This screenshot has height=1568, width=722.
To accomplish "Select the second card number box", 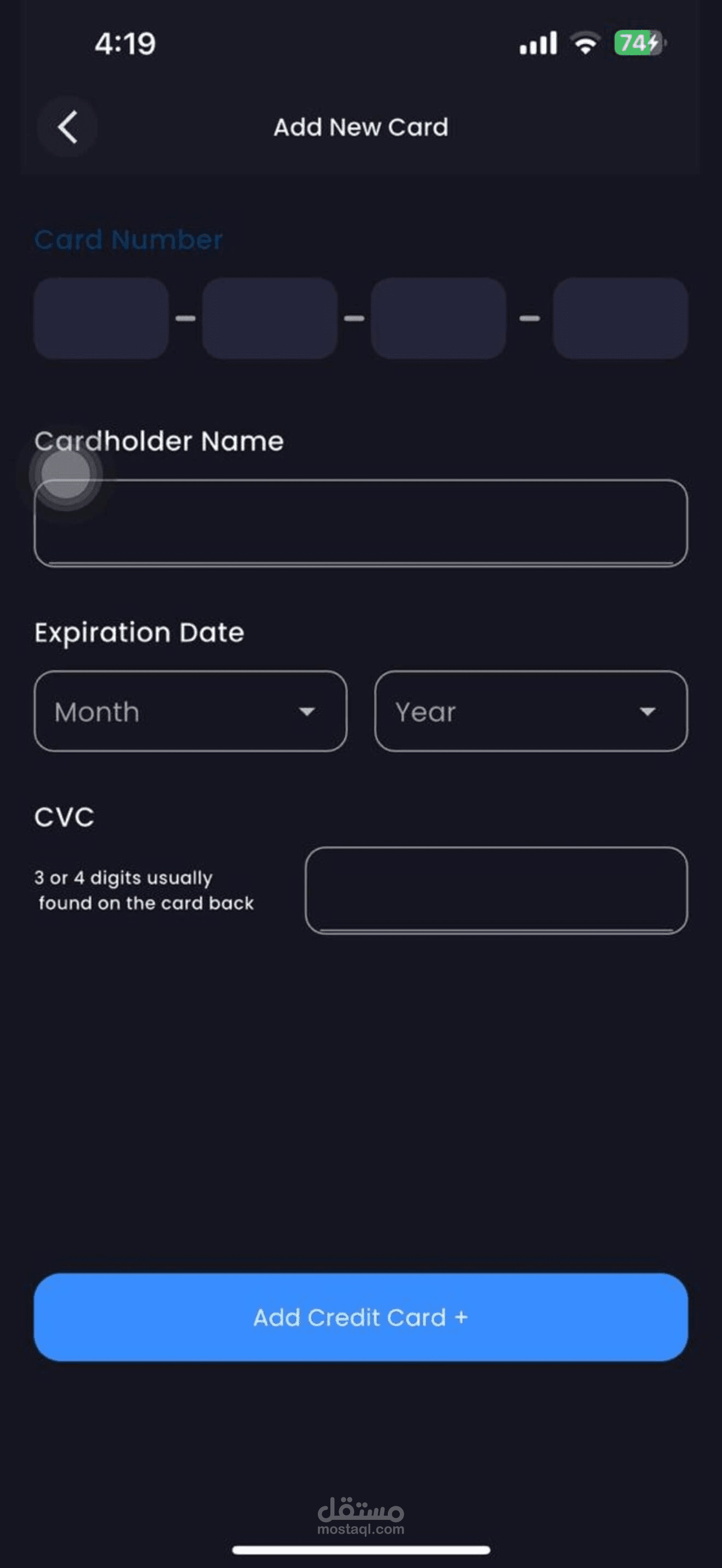I will 270,318.
